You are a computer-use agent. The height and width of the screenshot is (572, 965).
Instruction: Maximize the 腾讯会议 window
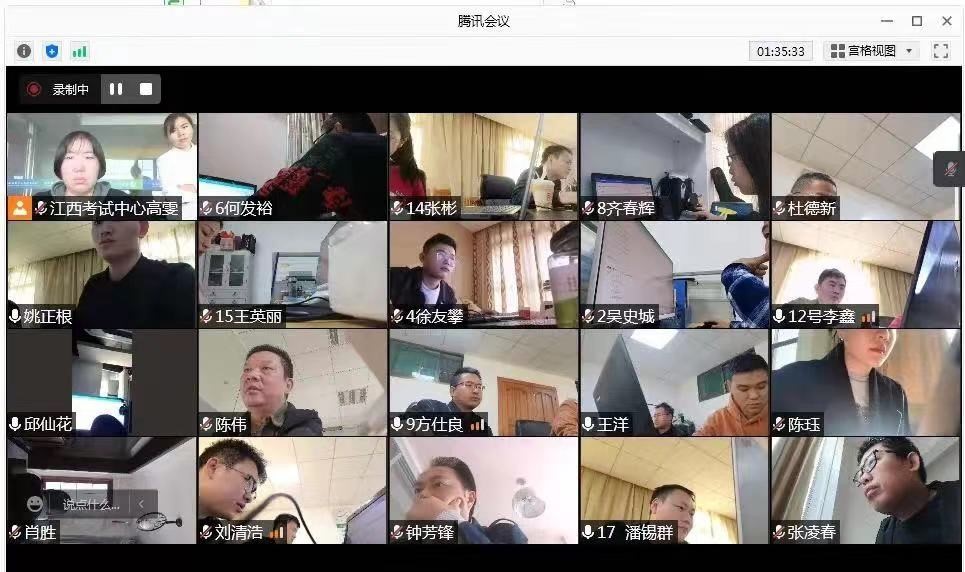pyautogui.click(x=916, y=21)
